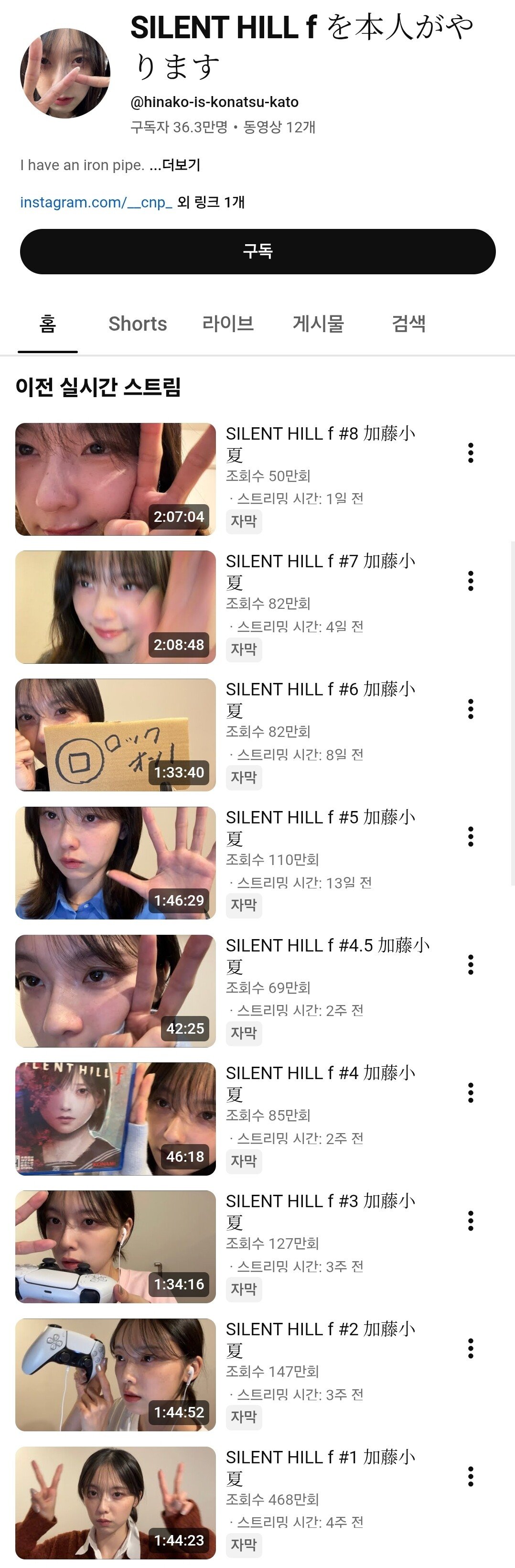Play the SILENT HILL f #1 stream
The height and width of the screenshot is (1568, 515).
pyautogui.click(x=116, y=1502)
